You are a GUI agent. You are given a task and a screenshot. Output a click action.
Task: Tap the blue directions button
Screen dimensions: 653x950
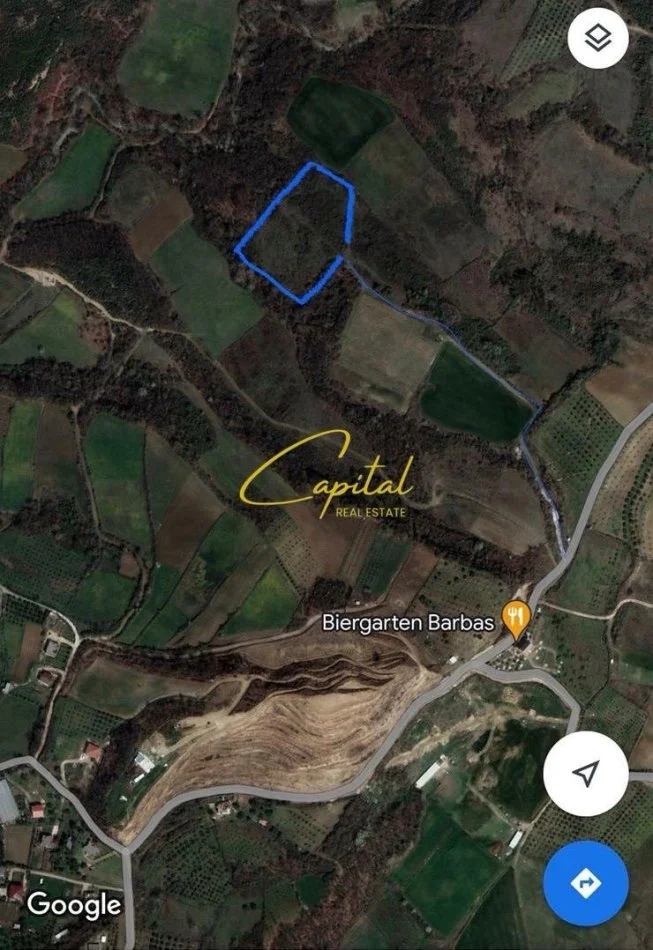(585, 882)
